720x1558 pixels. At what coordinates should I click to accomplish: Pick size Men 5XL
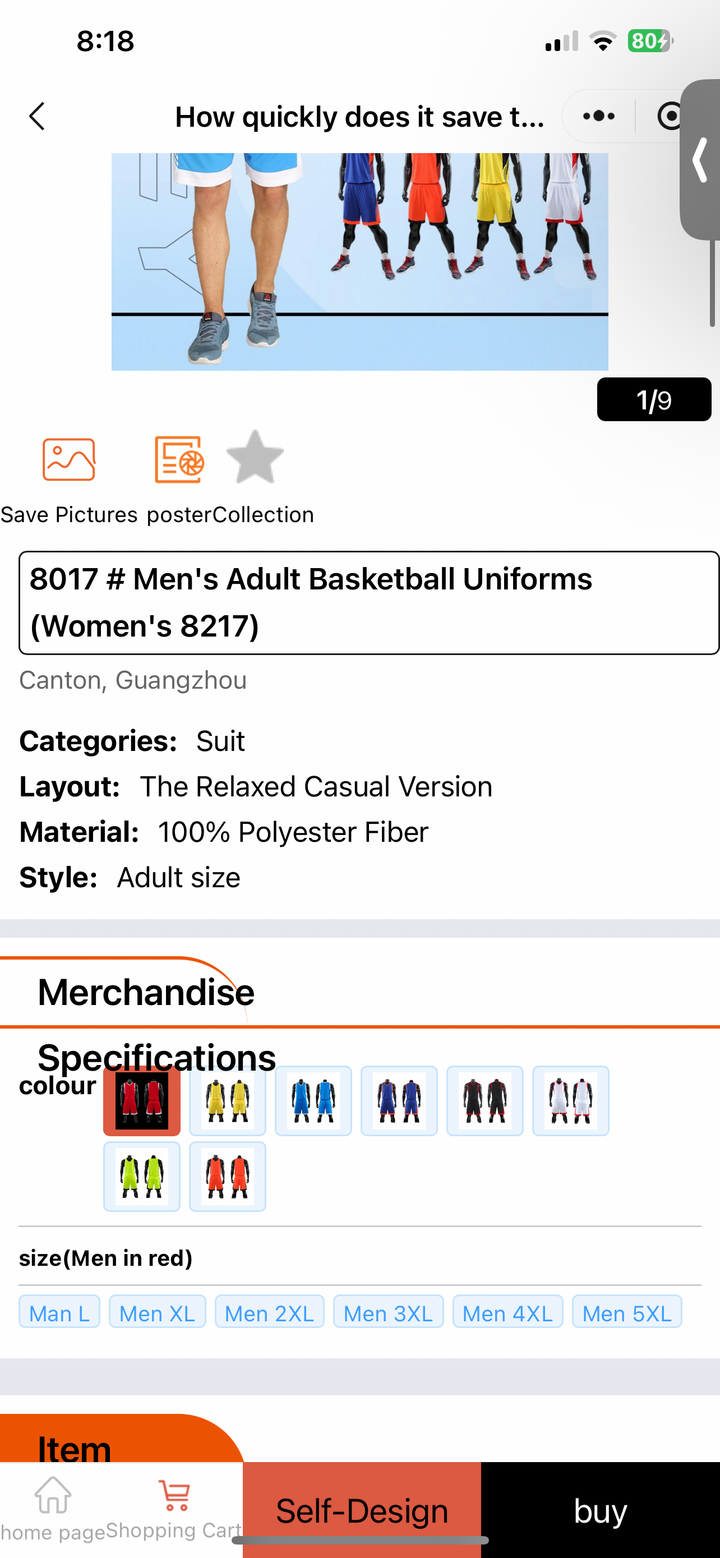(627, 1312)
